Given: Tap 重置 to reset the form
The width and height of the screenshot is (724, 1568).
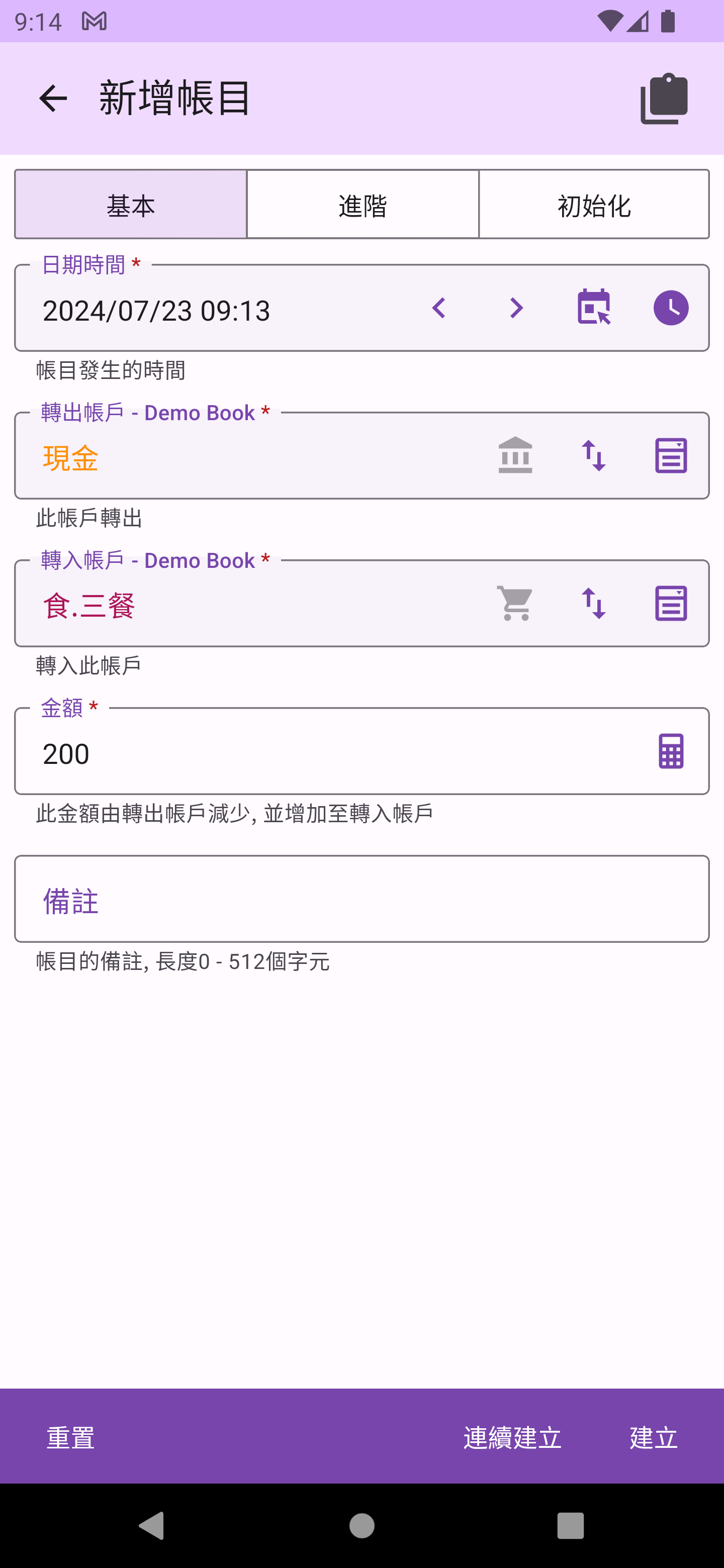Looking at the screenshot, I should pyautogui.click(x=70, y=1437).
